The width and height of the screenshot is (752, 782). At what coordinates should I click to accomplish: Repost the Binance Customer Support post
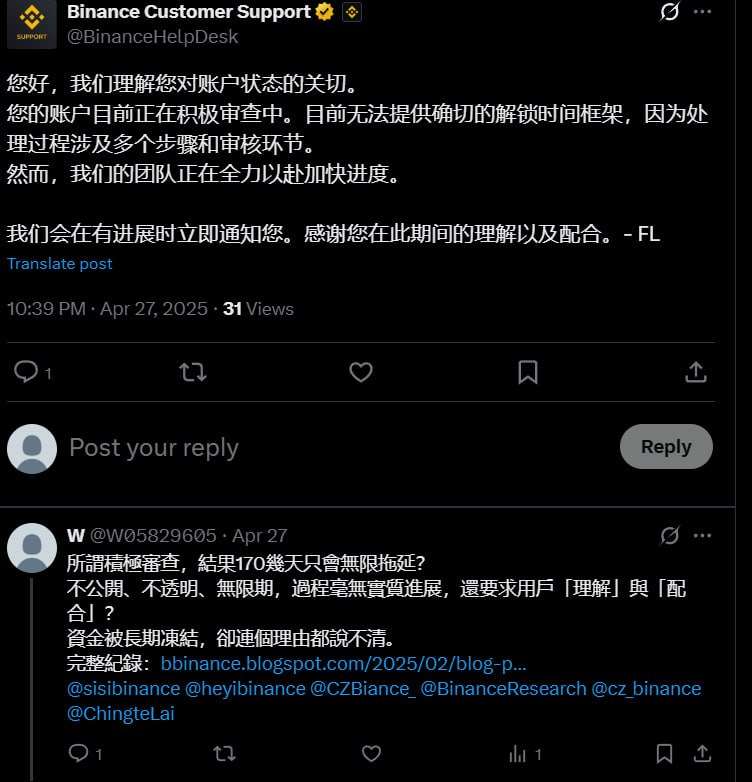click(x=192, y=372)
